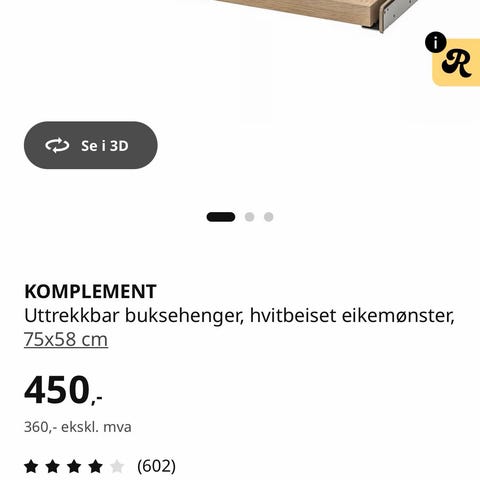
Task: Open the yellow R badge
Action: [x=456, y=62]
